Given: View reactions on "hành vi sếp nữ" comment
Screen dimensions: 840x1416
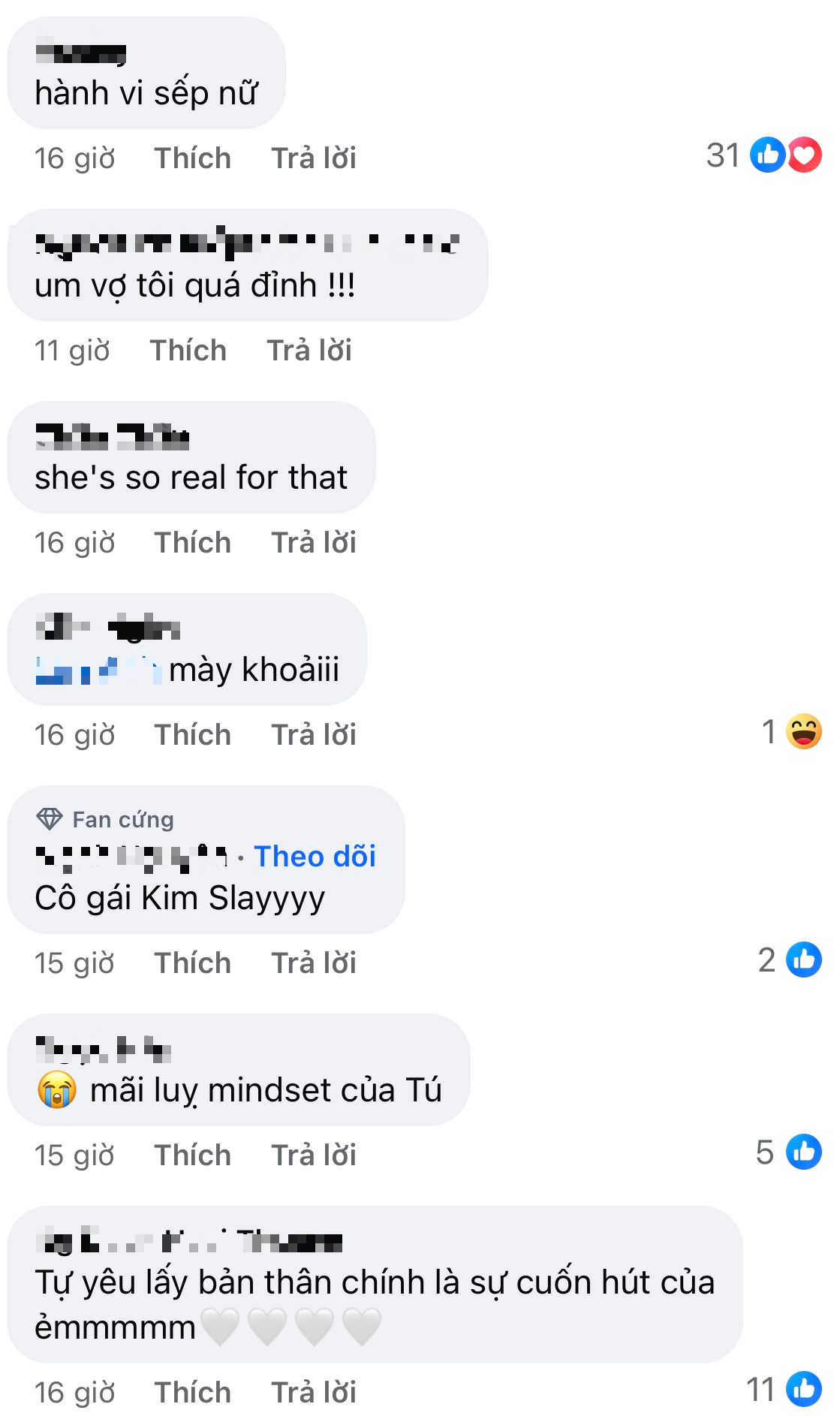Looking at the screenshot, I should (763, 155).
